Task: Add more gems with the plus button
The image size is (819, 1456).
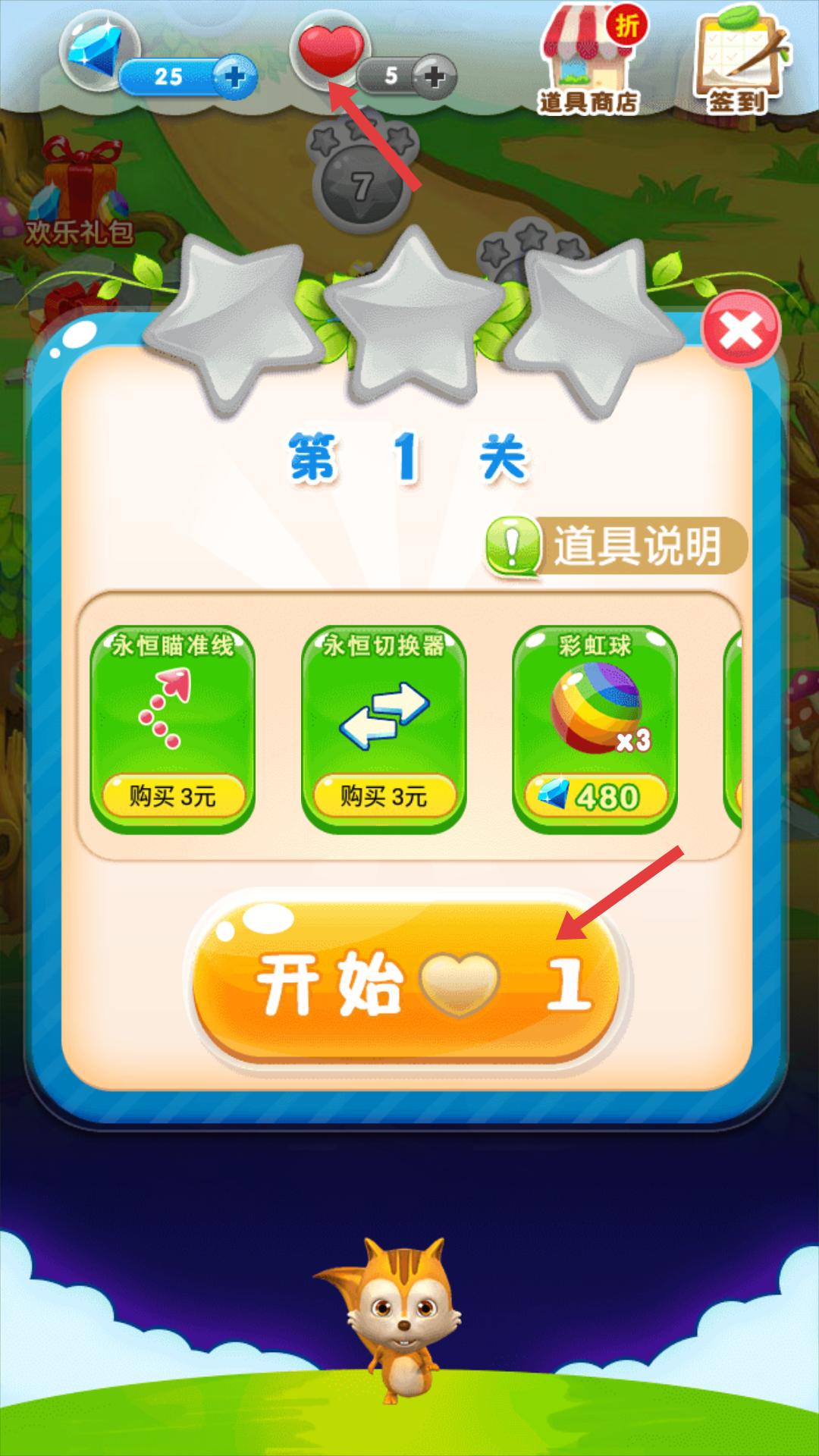Action: click(x=234, y=77)
